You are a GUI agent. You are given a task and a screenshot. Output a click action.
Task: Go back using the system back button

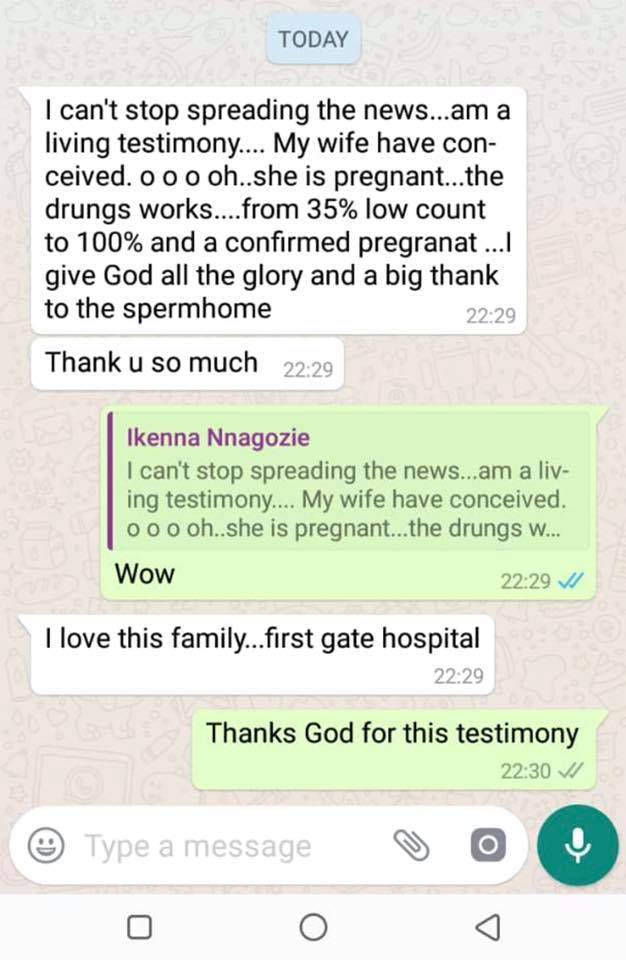(487, 927)
